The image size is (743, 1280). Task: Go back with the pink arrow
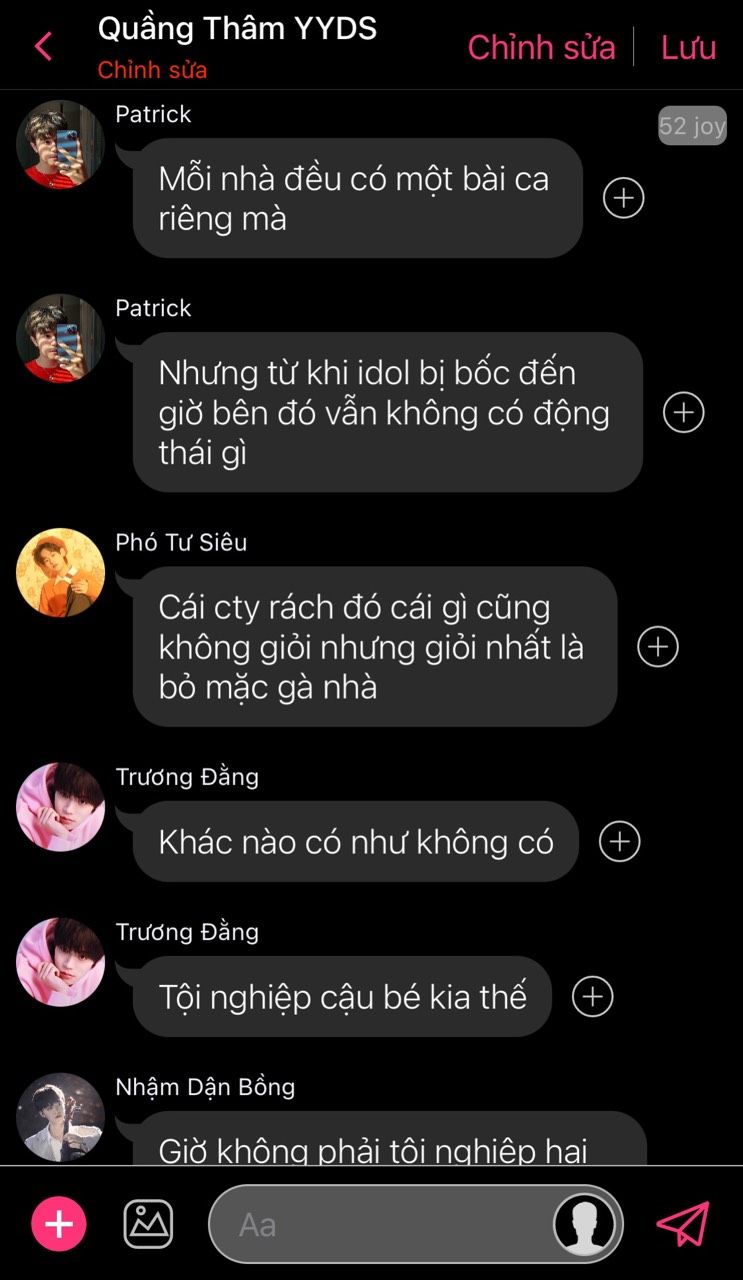tap(43, 46)
